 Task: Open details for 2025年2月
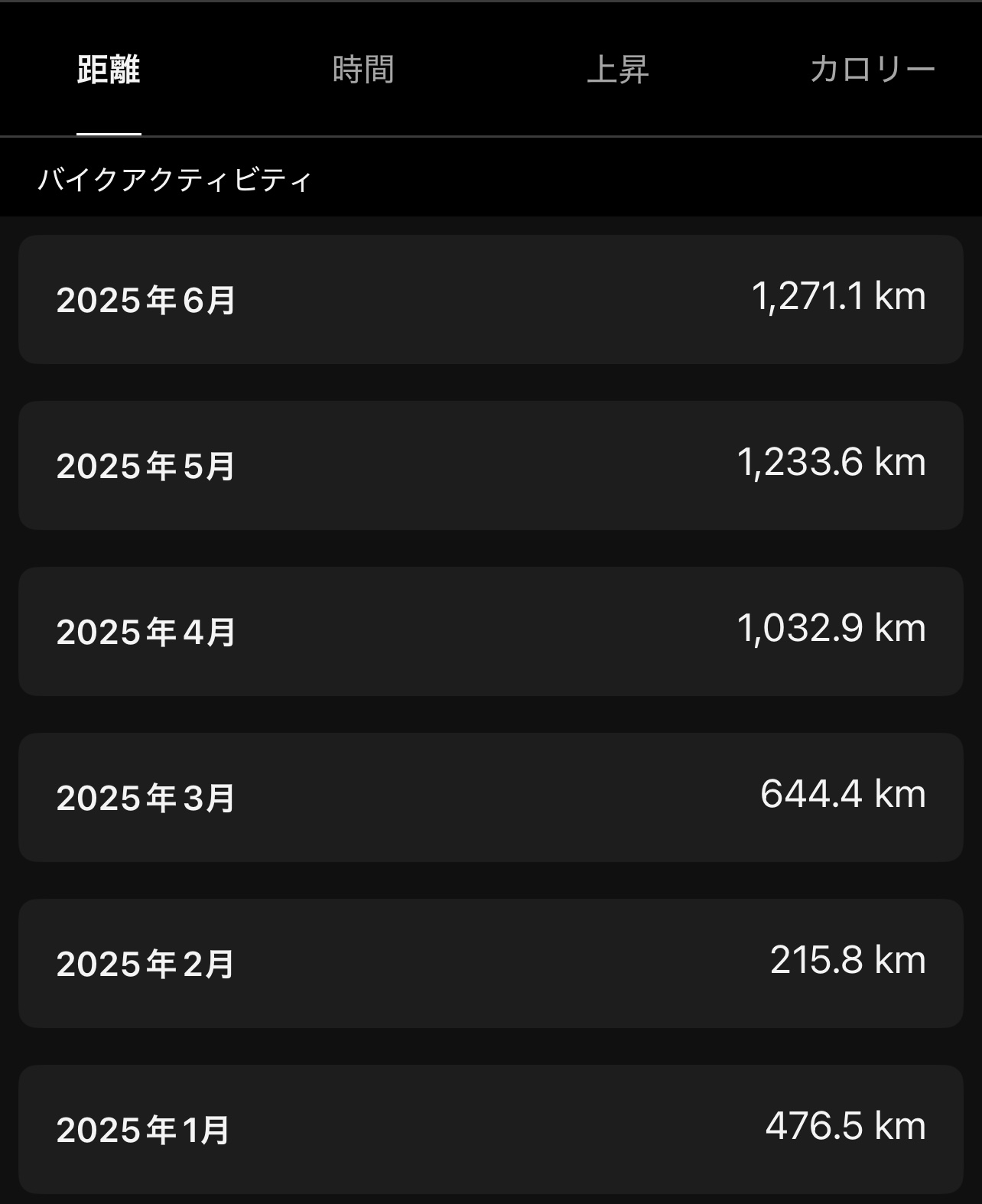click(x=490, y=963)
